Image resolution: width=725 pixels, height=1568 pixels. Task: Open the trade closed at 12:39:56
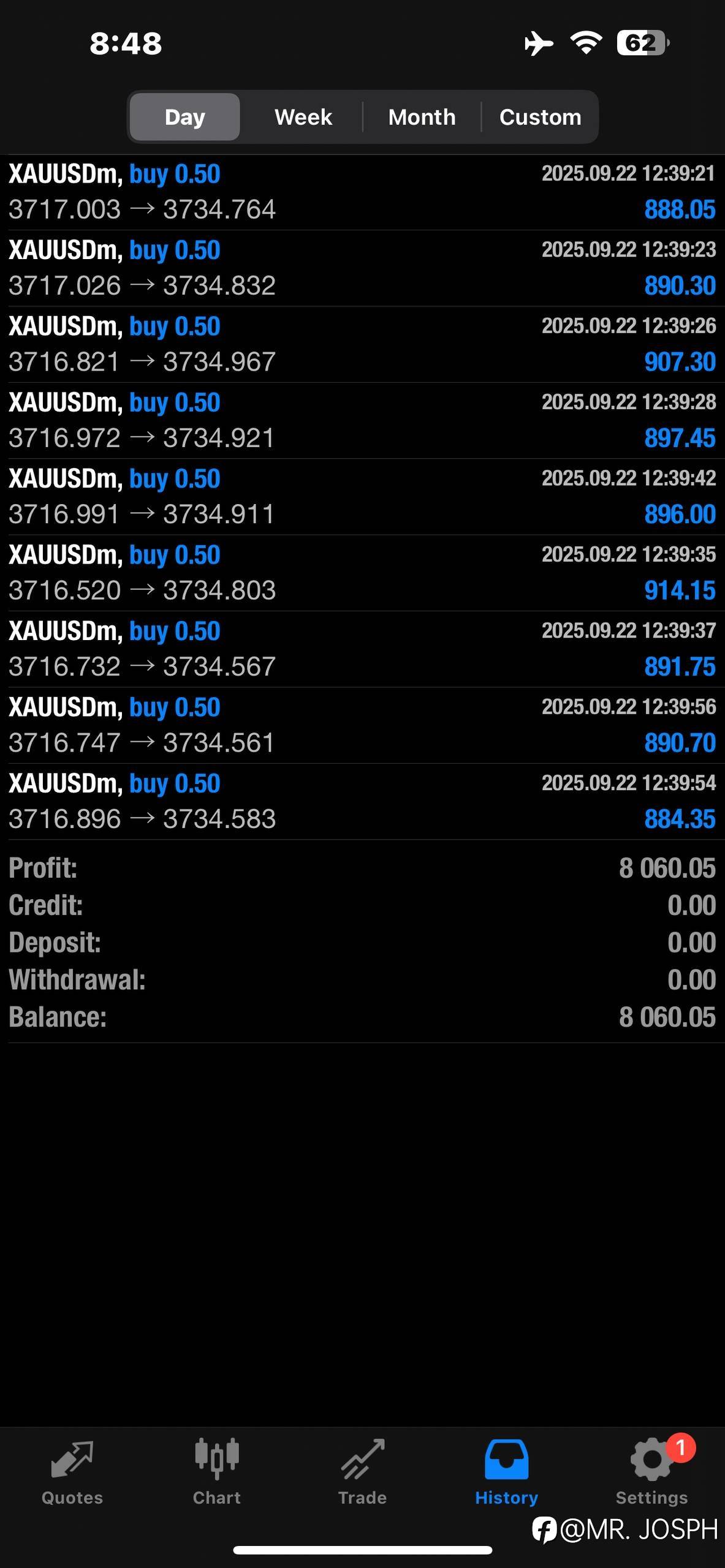[362, 725]
